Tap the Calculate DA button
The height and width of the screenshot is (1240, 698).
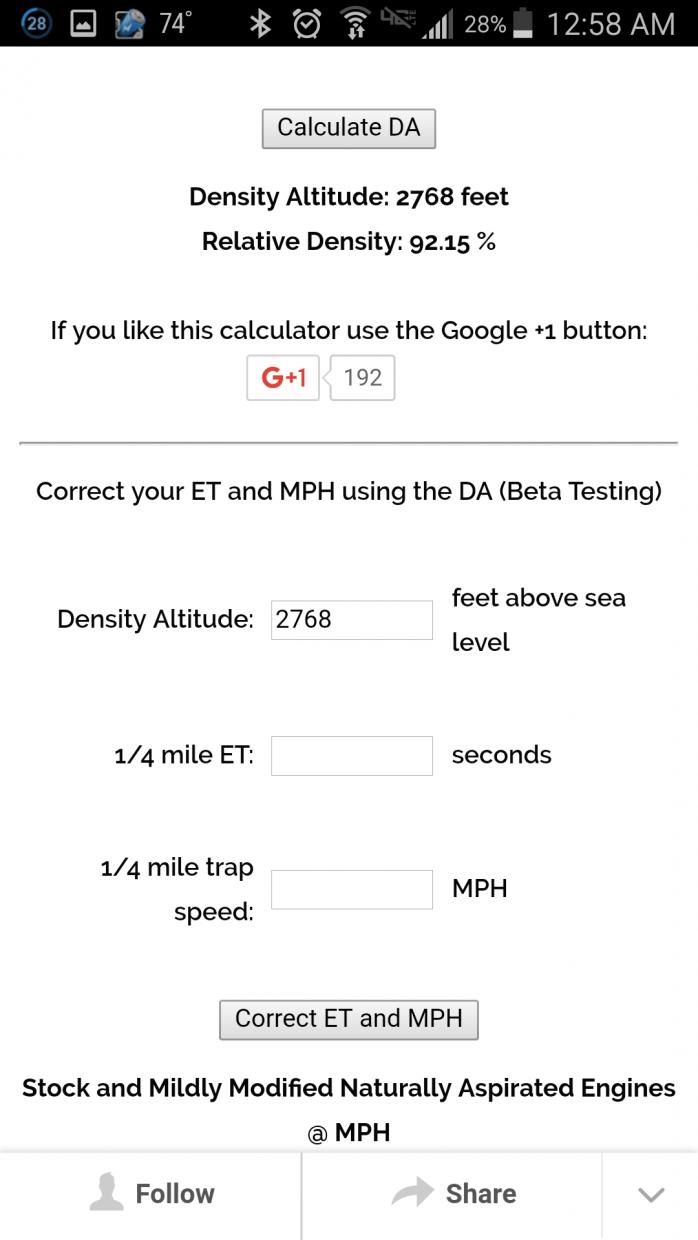click(348, 128)
